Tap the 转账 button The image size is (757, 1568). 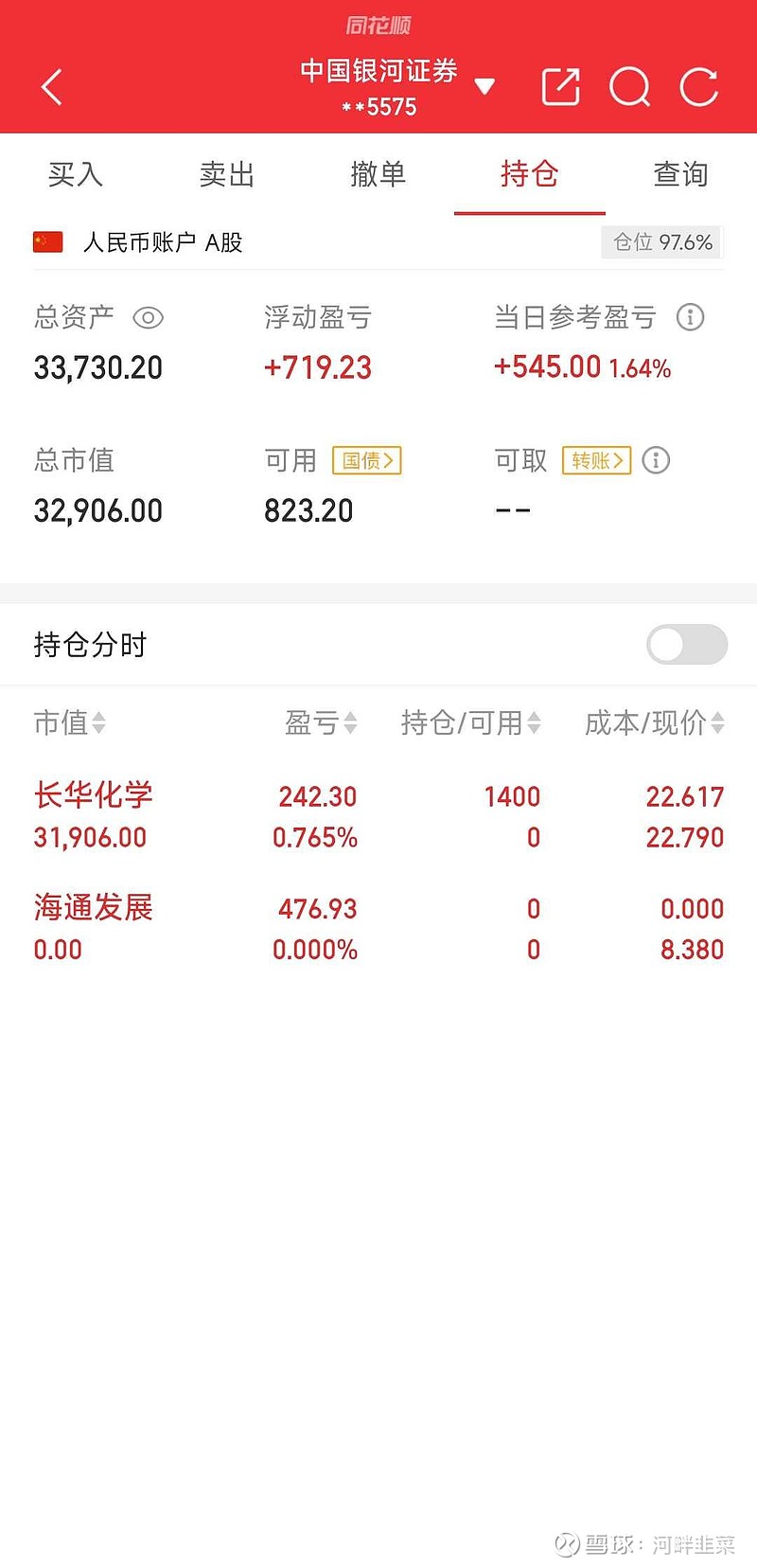[597, 460]
